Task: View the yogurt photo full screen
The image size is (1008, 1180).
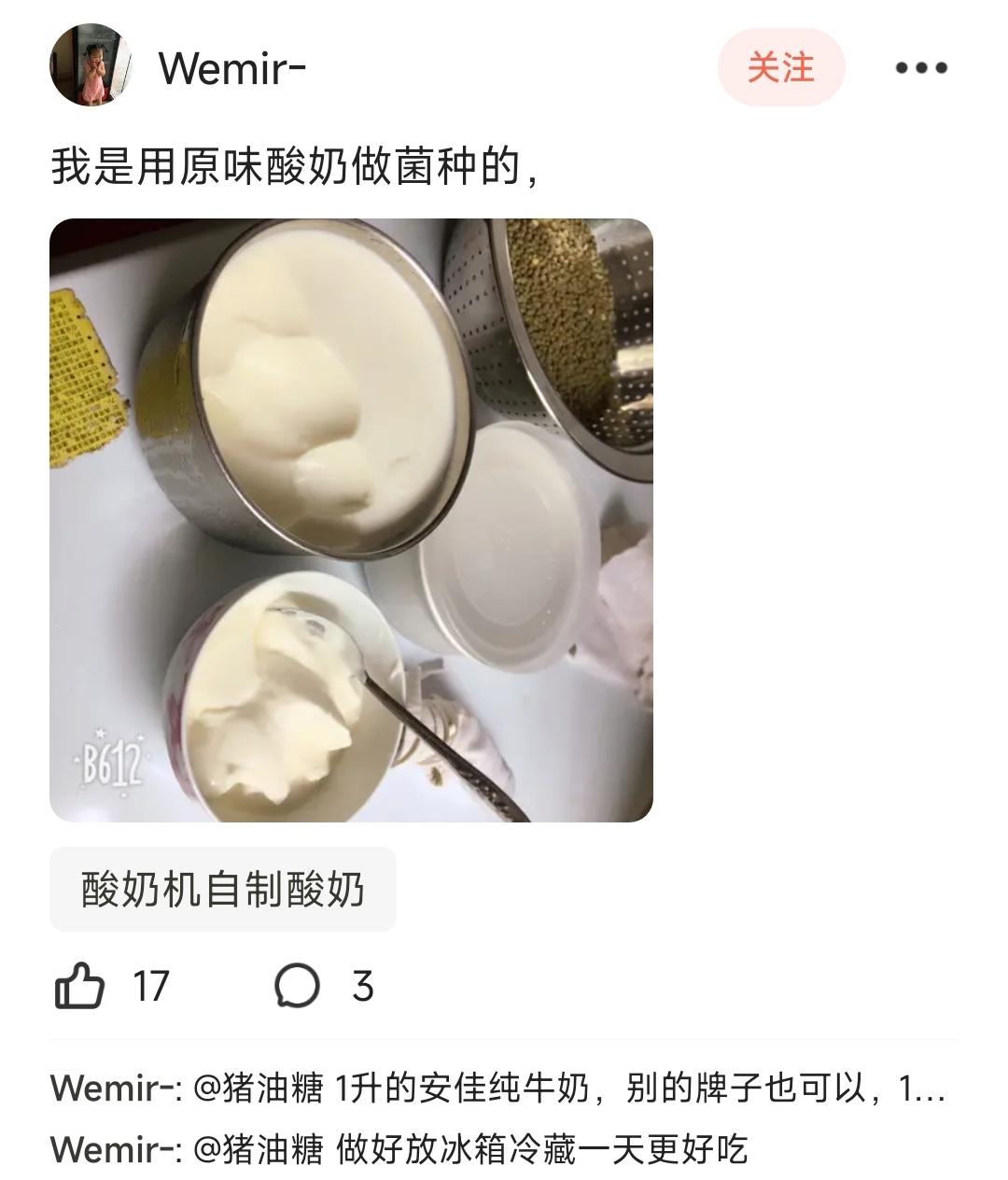Action: click(351, 520)
